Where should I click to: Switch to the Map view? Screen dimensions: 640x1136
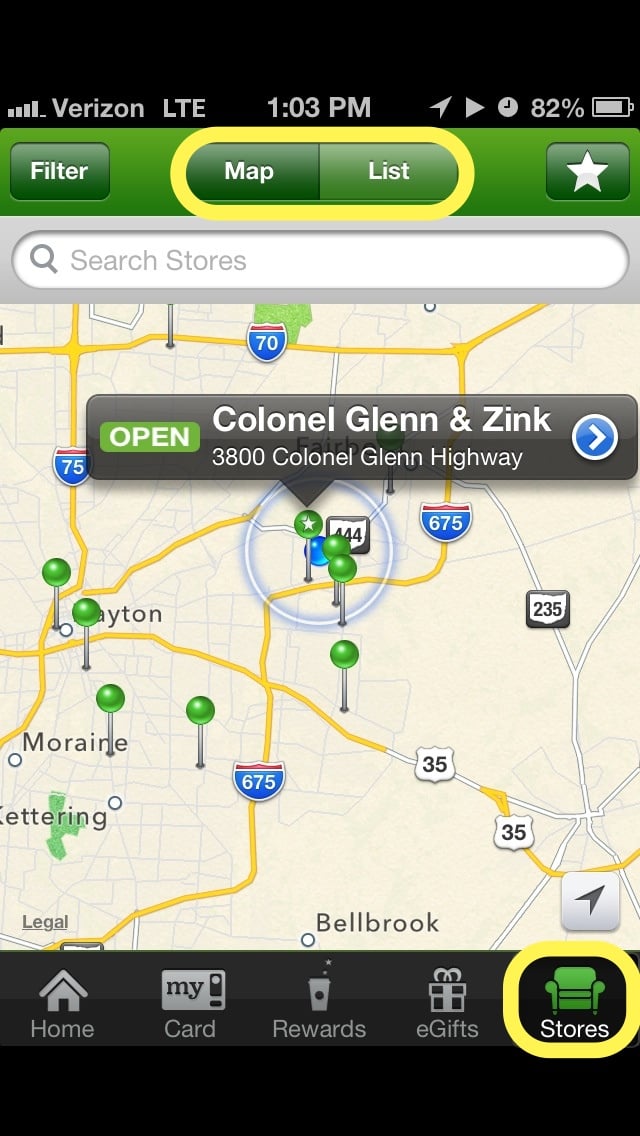[x=249, y=172]
